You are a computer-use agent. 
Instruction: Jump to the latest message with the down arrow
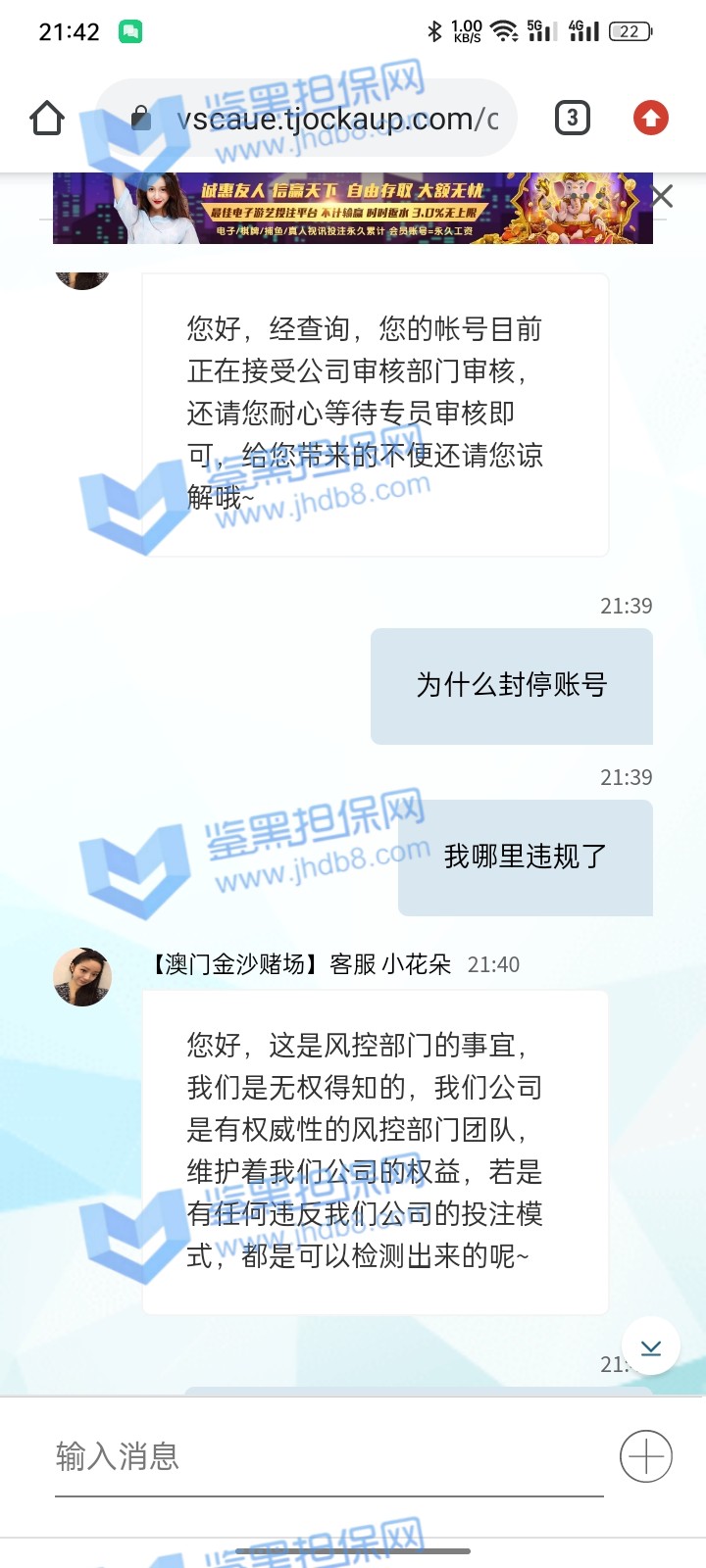click(x=650, y=1347)
